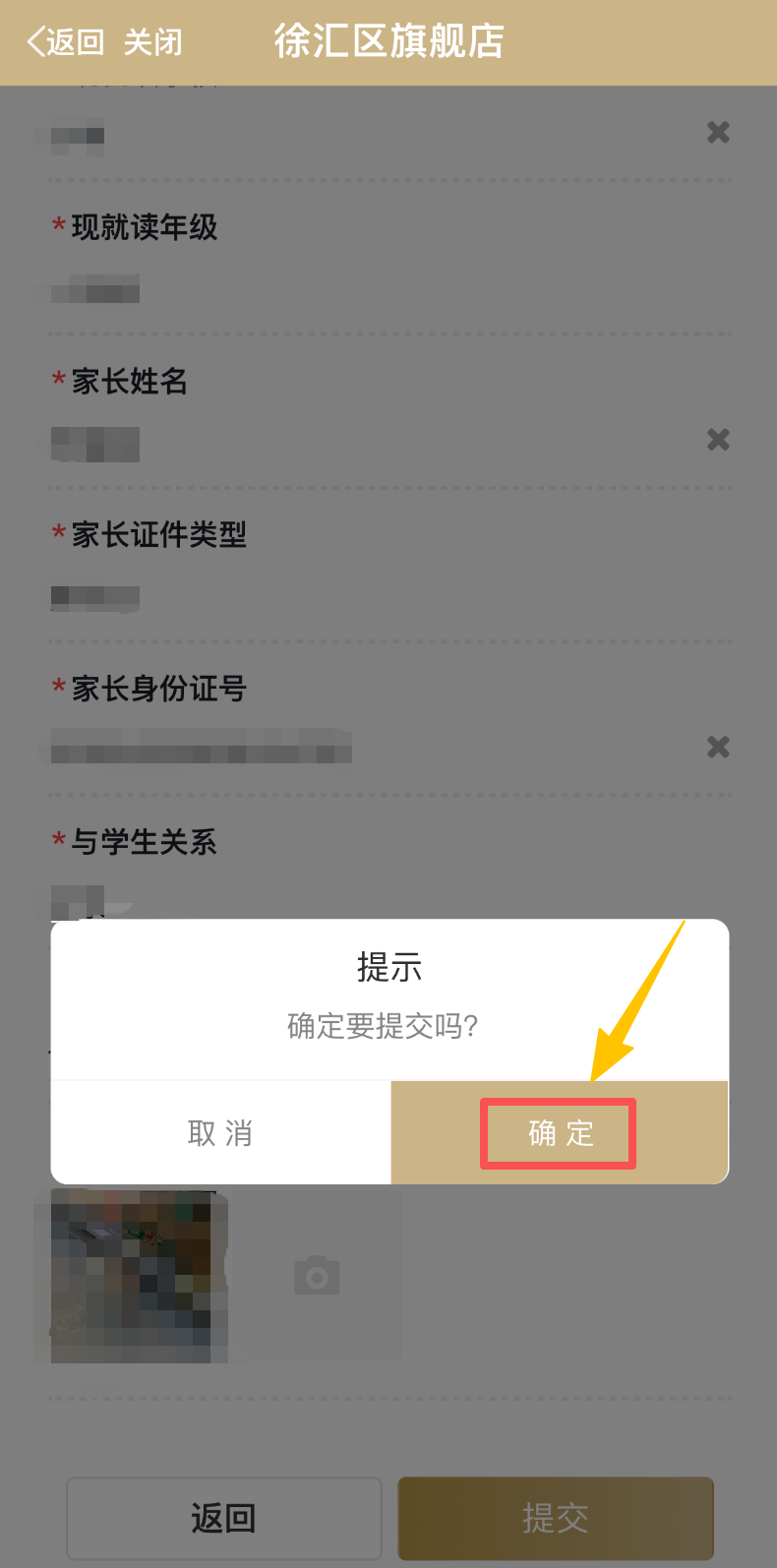Confirm submission with 确定 button

(560, 1133)
